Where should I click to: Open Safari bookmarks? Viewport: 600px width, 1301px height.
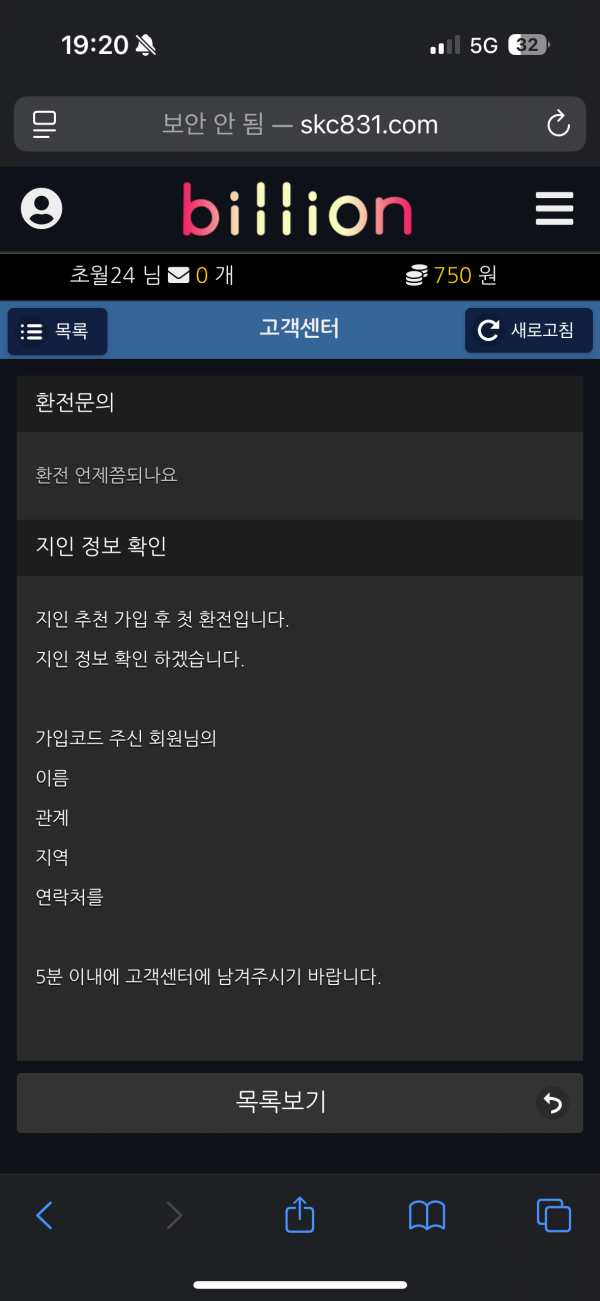pos(427,1215)
